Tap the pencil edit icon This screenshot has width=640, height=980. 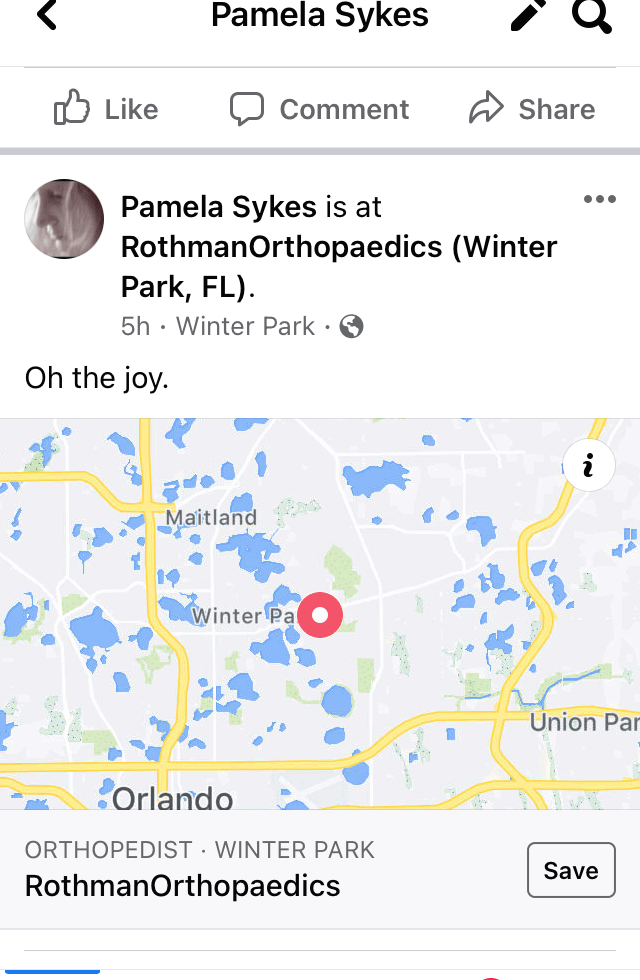tap(528, 15)
